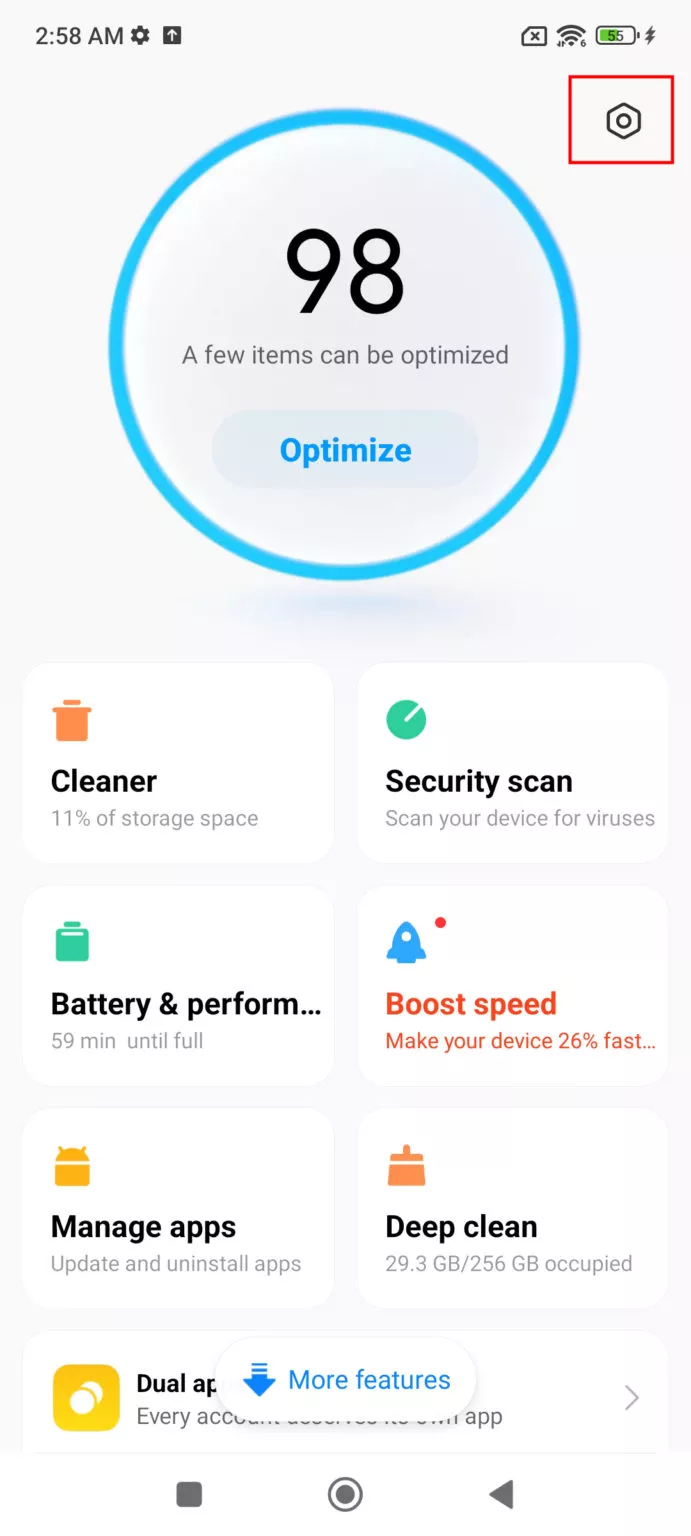Open Battery & performance
Screen dimensions: 691x1536
pos(178,985)
